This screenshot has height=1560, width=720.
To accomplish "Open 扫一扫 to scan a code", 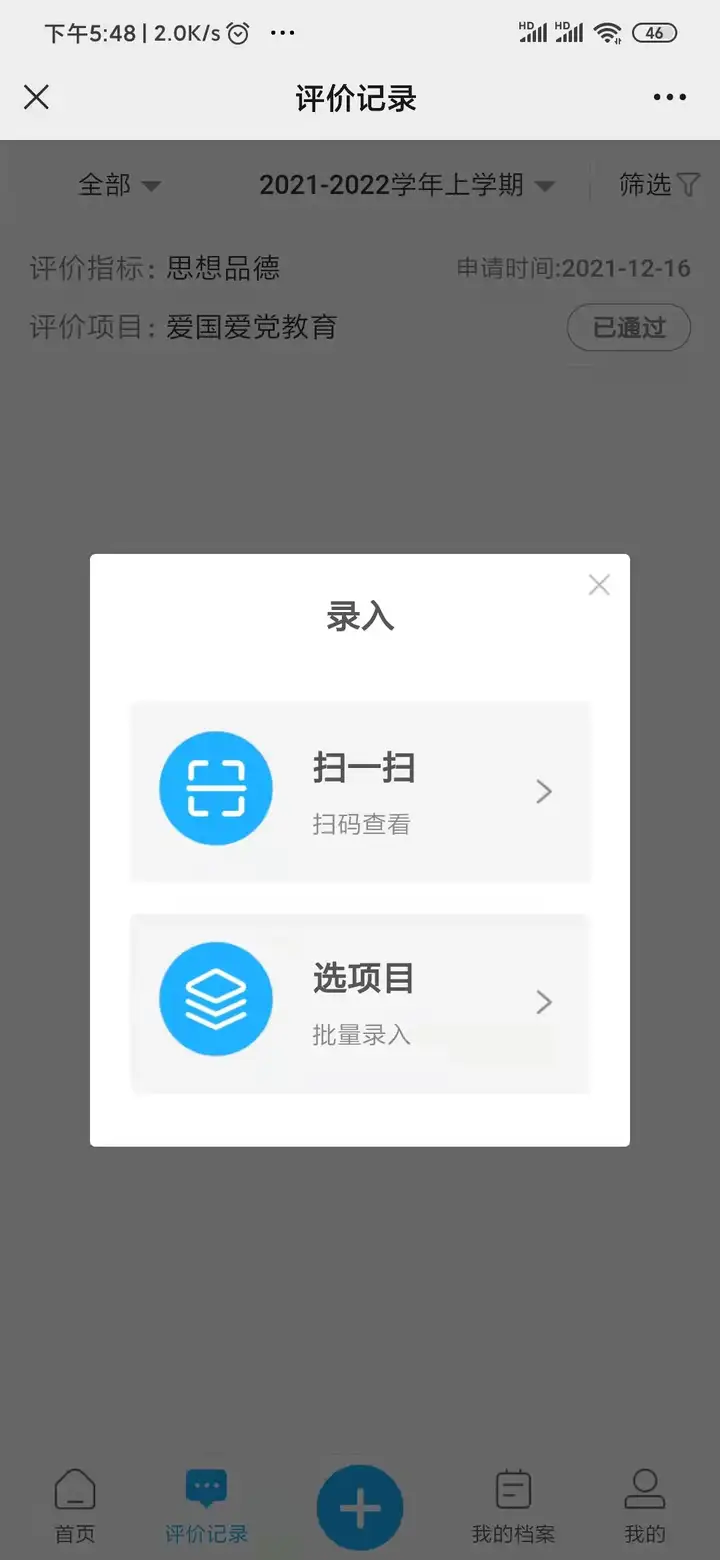I will pos(360,791).
